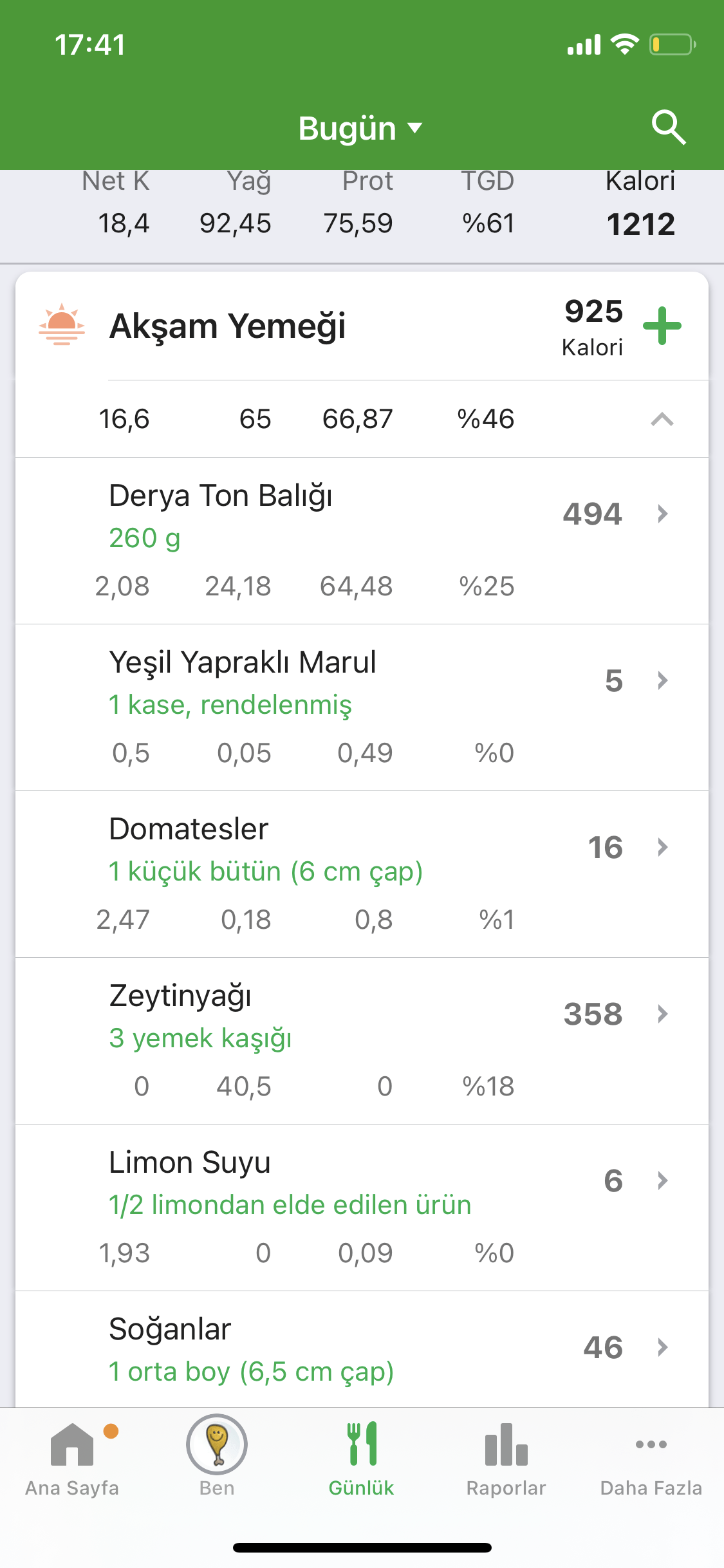View Zeytinyağı entry details
The height and width of the screenshot is (1568, 724).
[360, 1040]
